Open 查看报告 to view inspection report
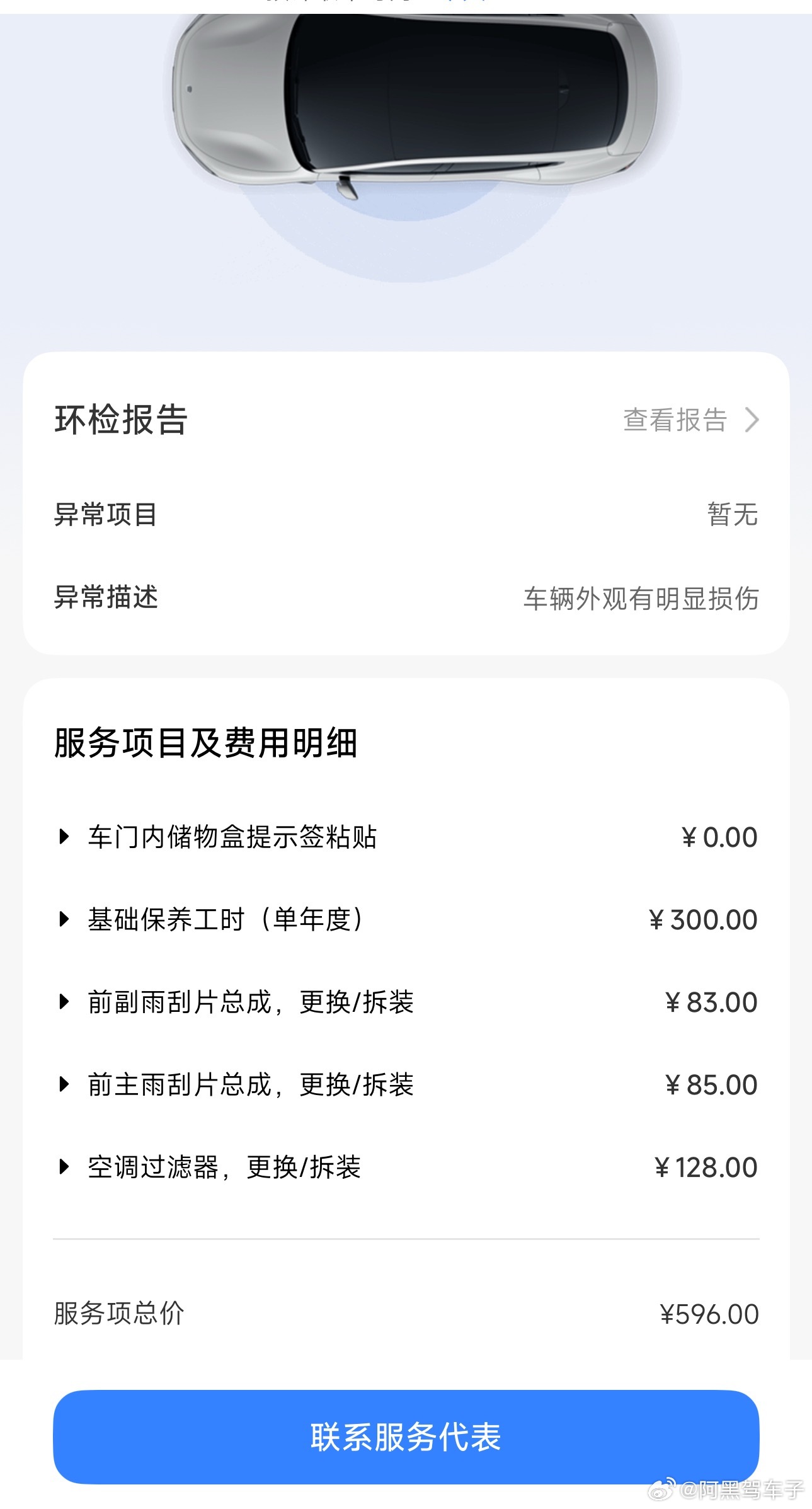Viewport: 812px width, 1509px height. coord(690,420)
